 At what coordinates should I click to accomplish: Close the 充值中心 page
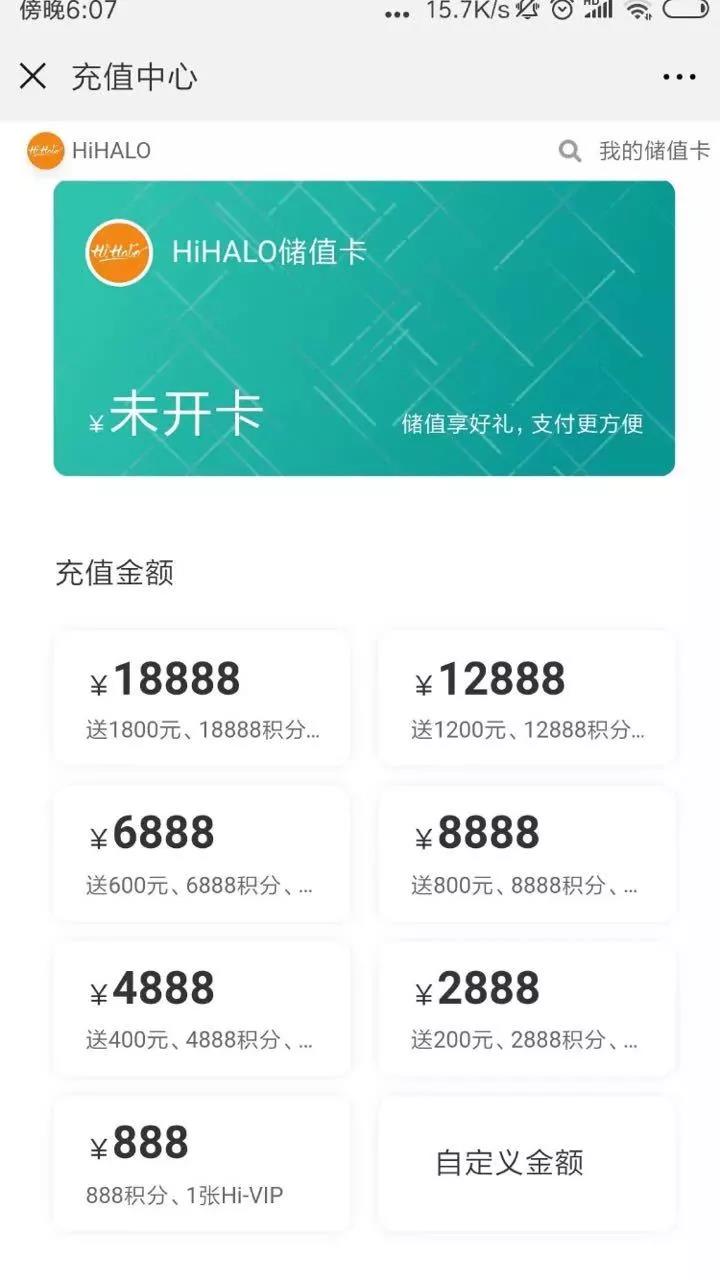point(33,76)
